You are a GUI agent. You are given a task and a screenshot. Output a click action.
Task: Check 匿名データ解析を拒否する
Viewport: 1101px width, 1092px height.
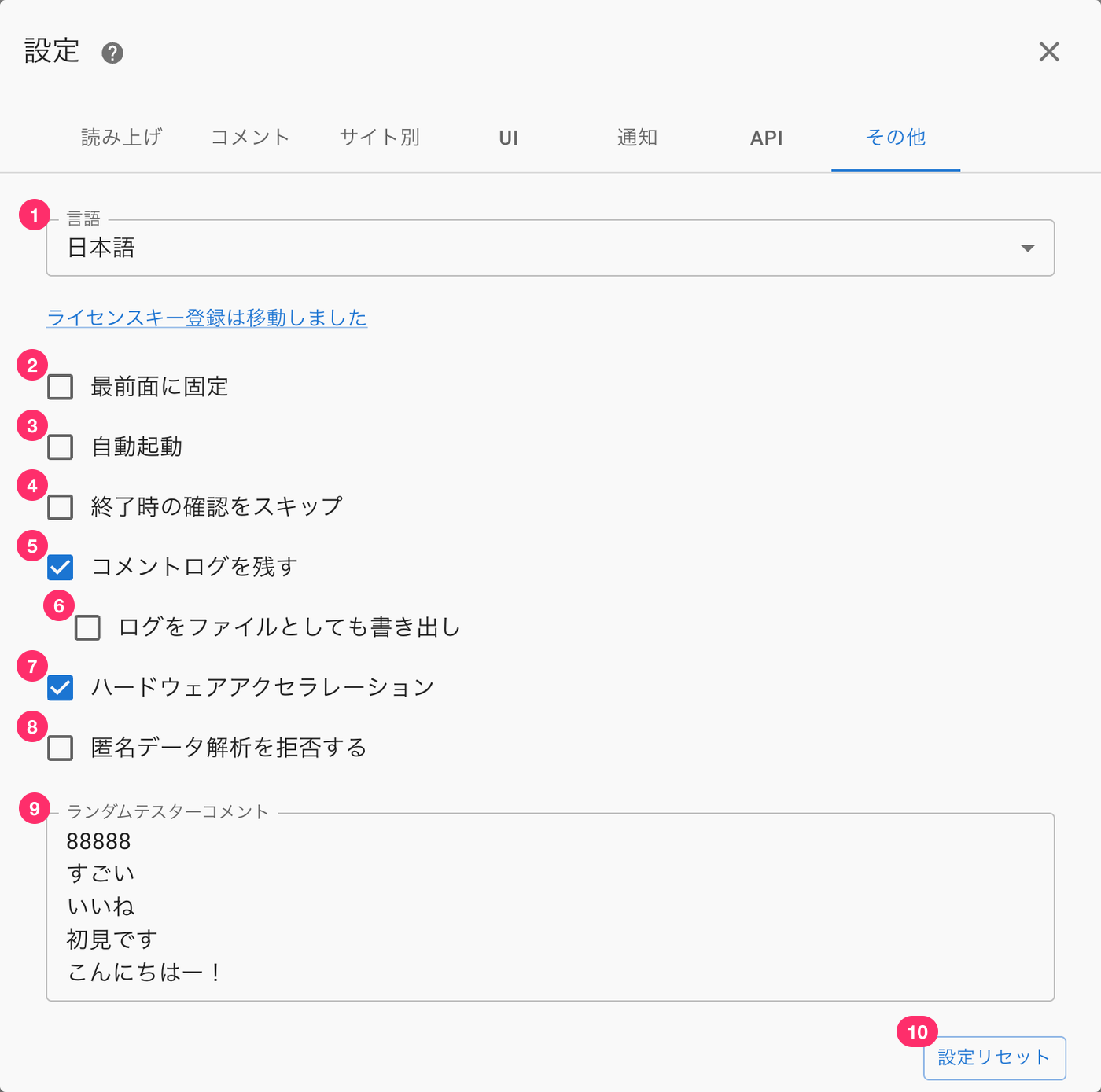coord(61,748)
